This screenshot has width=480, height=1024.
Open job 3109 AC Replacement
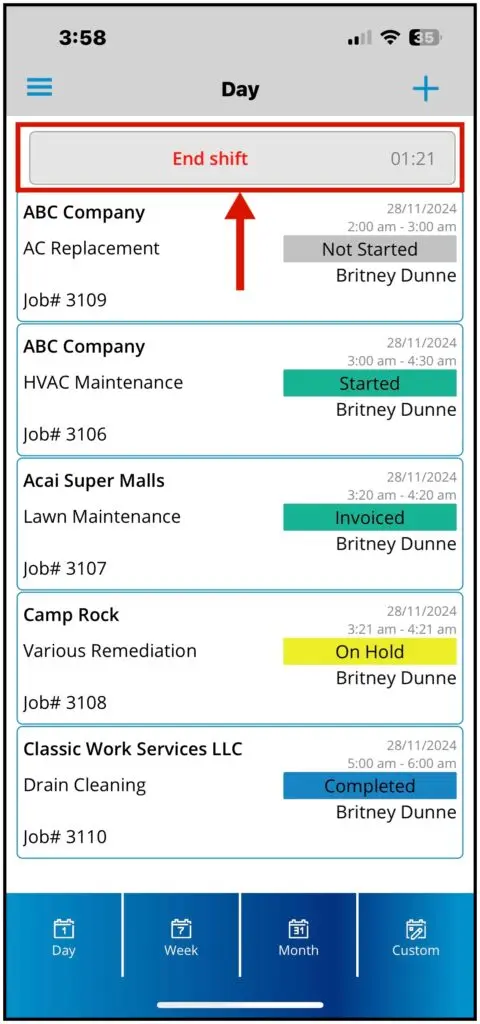(x=240, y=256)
